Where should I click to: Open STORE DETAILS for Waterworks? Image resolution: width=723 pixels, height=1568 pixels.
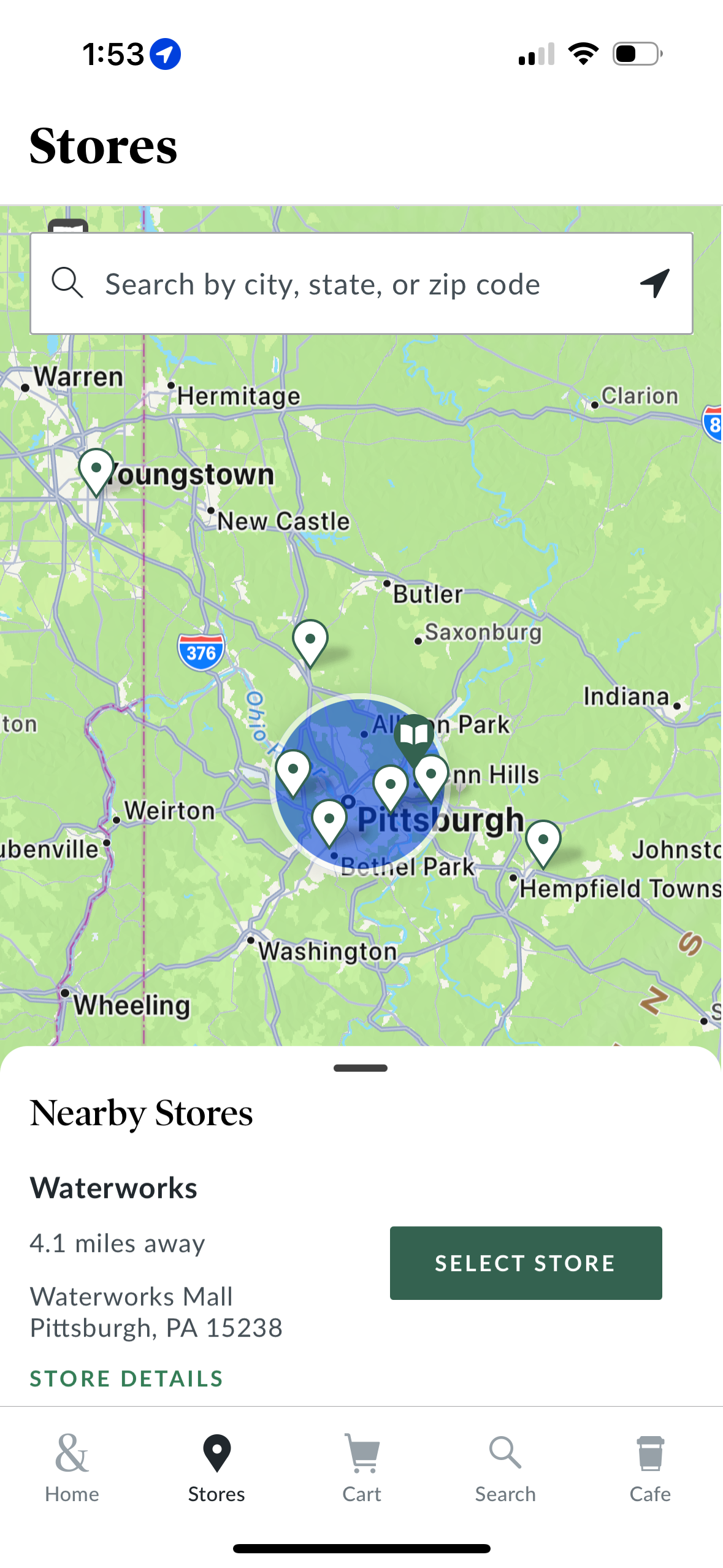(126, 1378)
